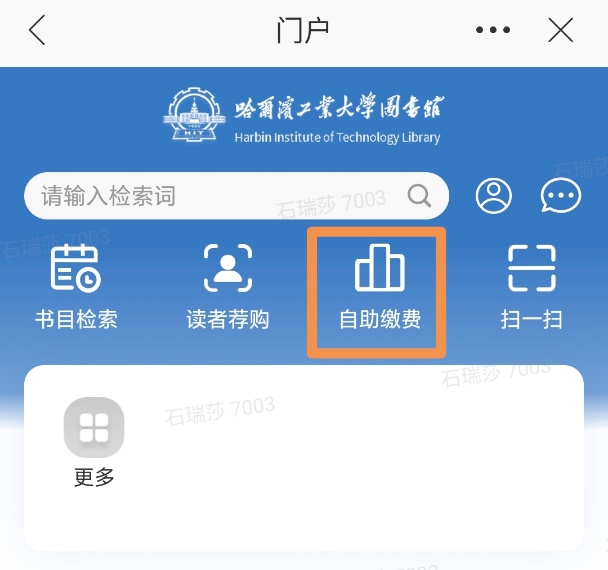Open 书目检索 catalog search
Screen dimensions: 608x570
pos(76,285)
